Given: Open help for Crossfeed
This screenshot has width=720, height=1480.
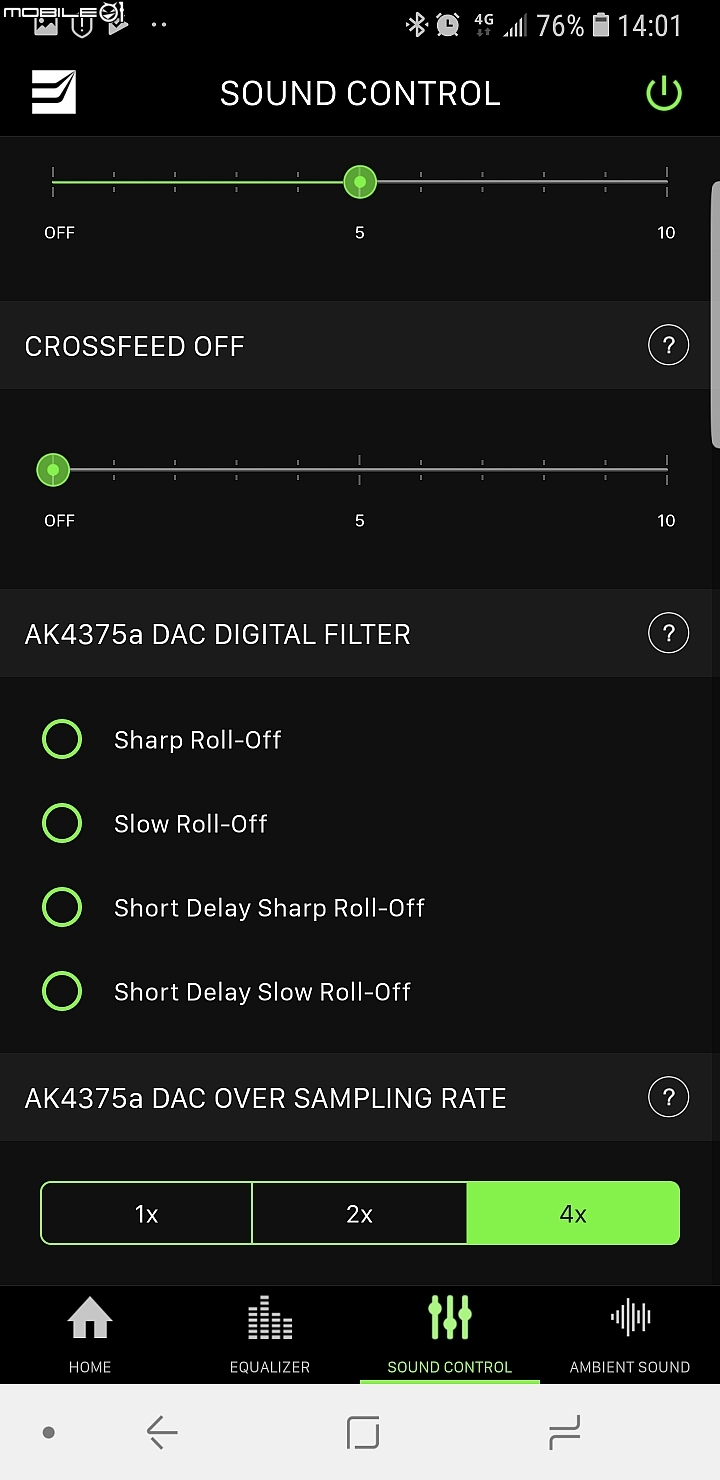Looking at the screenshot, I should pyautogui.click(x=668, y=346).
